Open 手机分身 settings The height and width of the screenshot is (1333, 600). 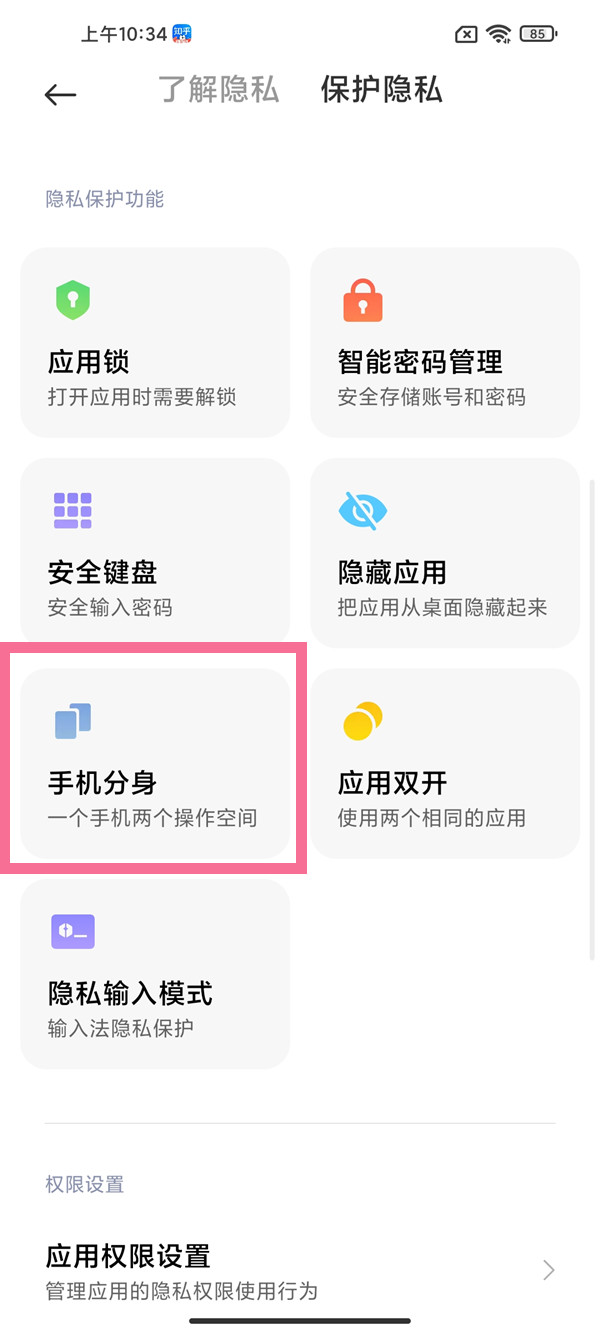[x=155, y=764]
